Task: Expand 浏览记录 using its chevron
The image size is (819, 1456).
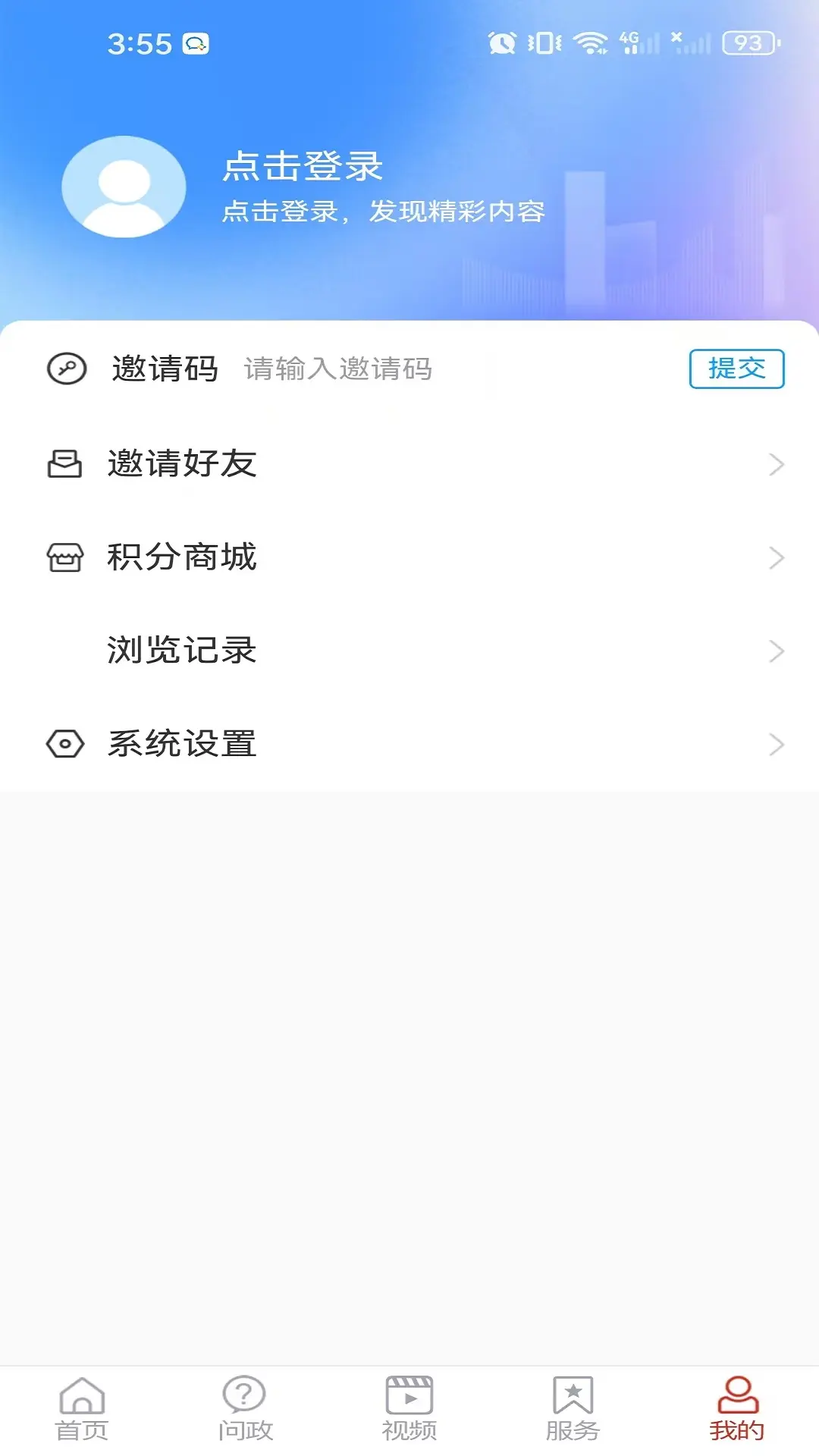Action: pyautogui.click(x=775, y=651)
